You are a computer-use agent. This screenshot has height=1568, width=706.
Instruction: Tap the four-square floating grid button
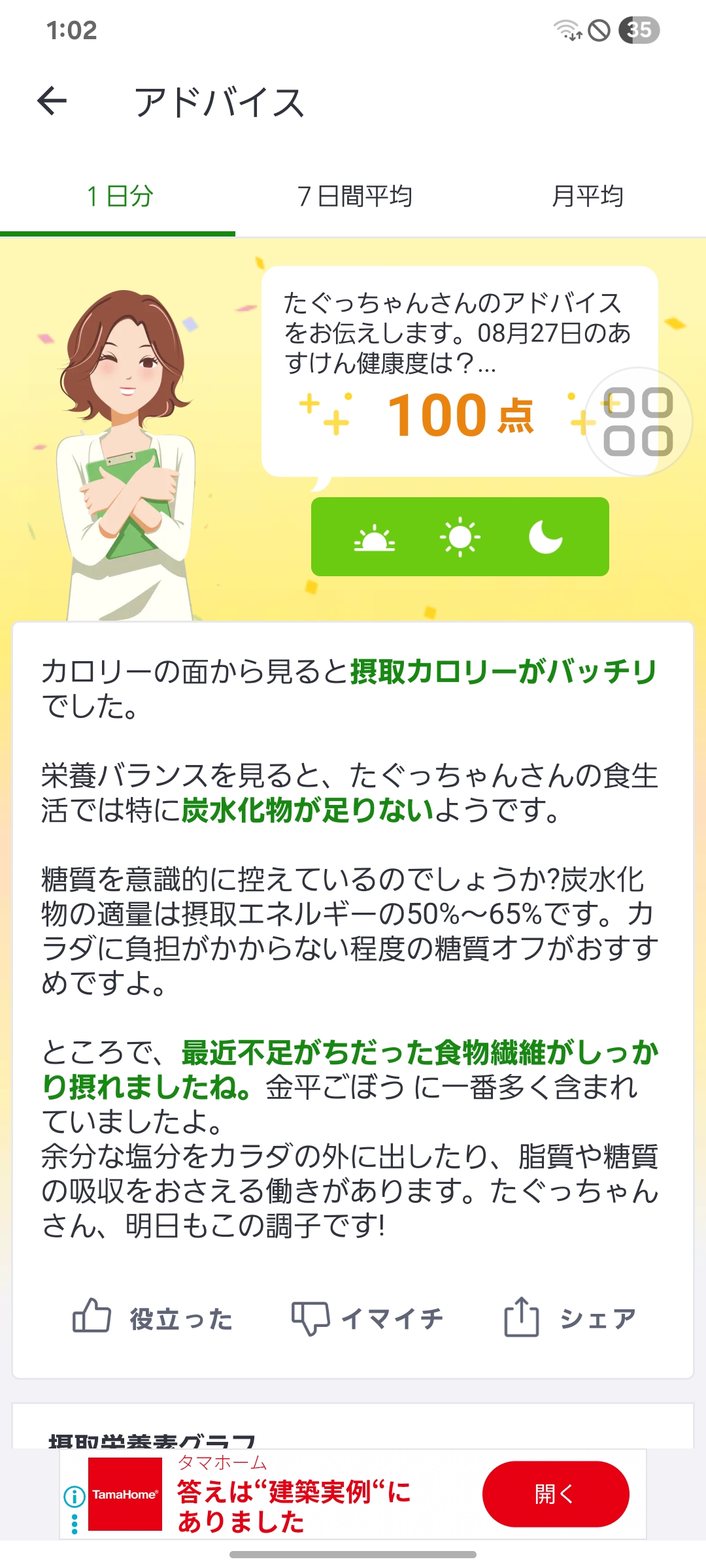[638, 421]
